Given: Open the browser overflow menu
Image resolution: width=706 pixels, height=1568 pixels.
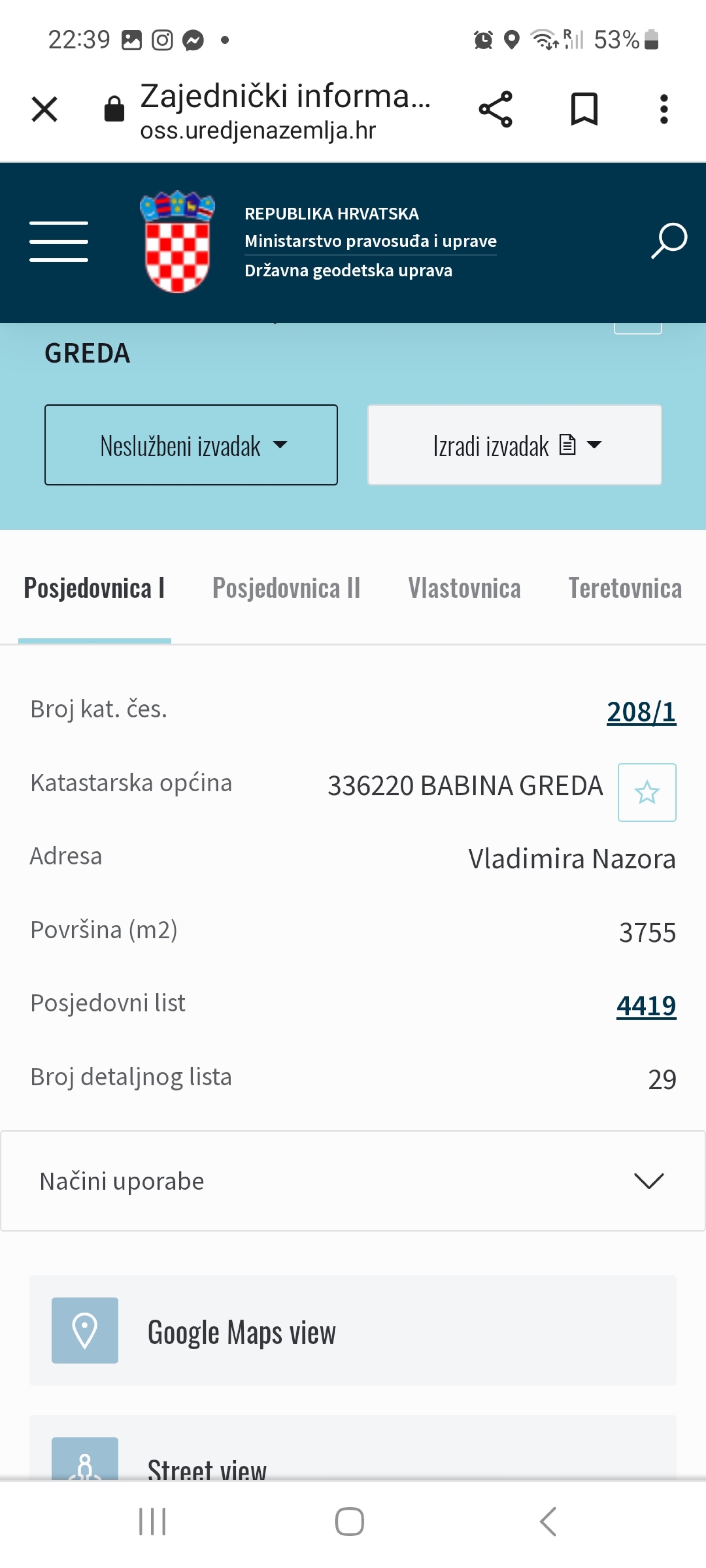Looking at the screenshot, I should 664,110.
